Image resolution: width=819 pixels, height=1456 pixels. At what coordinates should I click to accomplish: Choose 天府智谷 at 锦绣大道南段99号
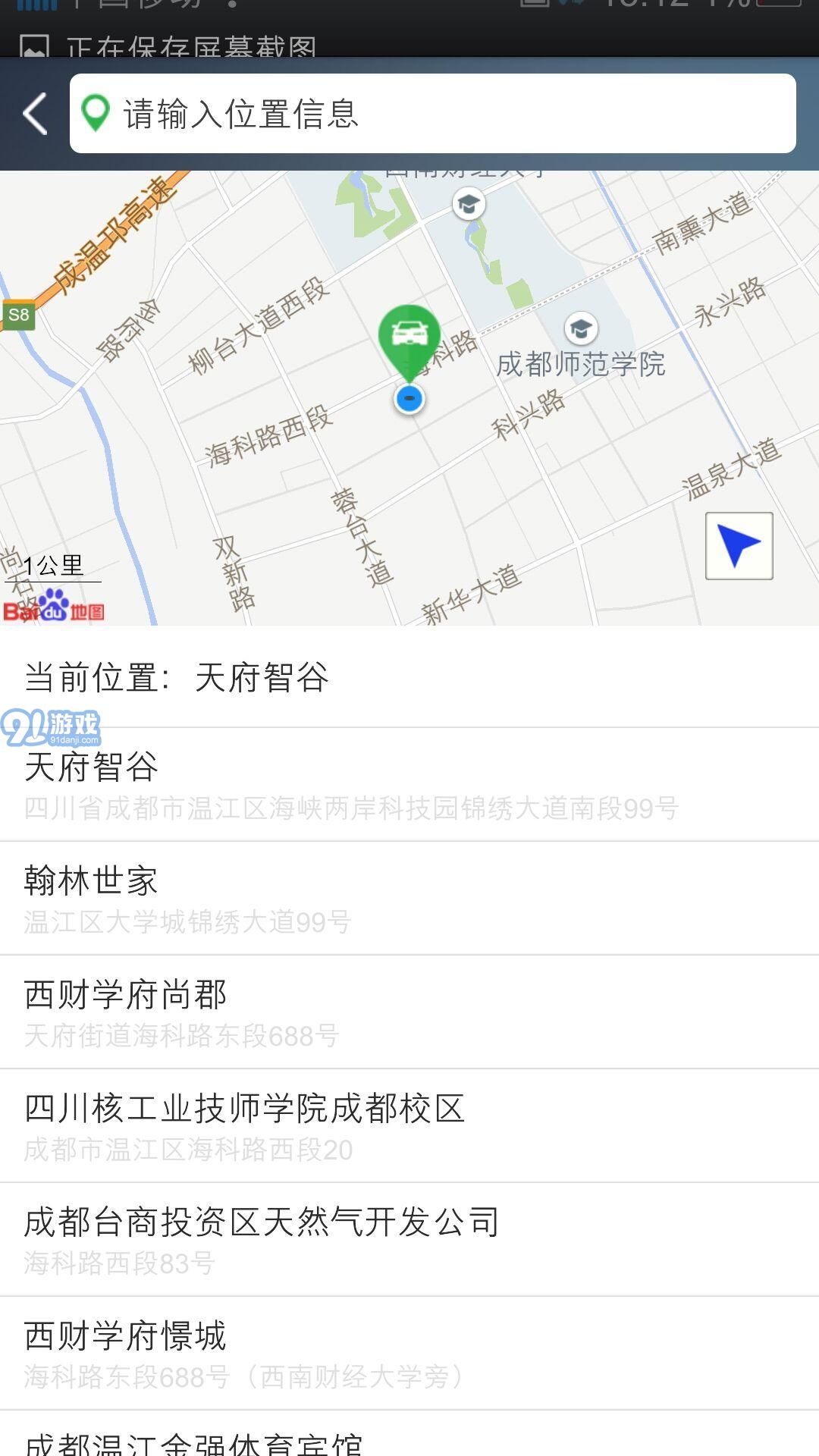tap(409, 785)
